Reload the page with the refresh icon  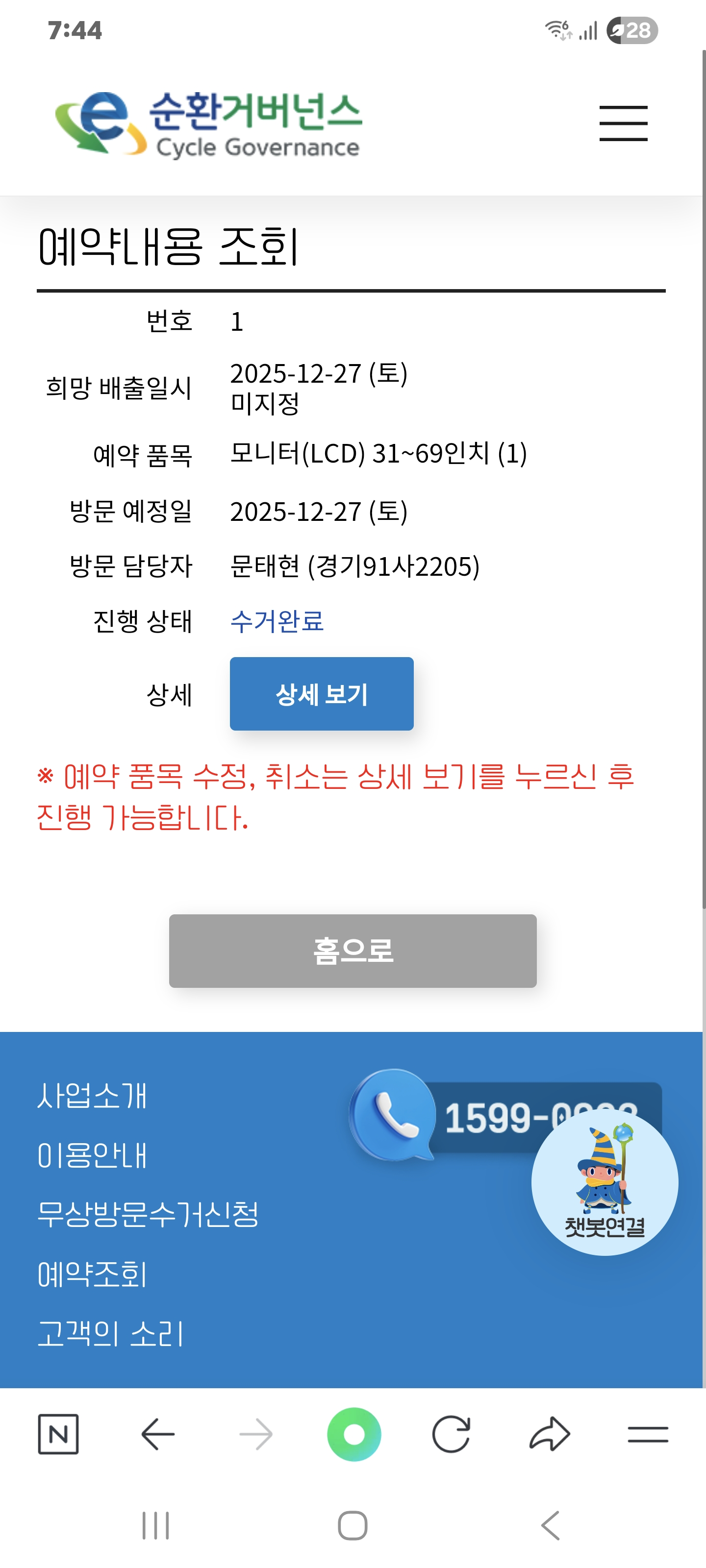452,1434
